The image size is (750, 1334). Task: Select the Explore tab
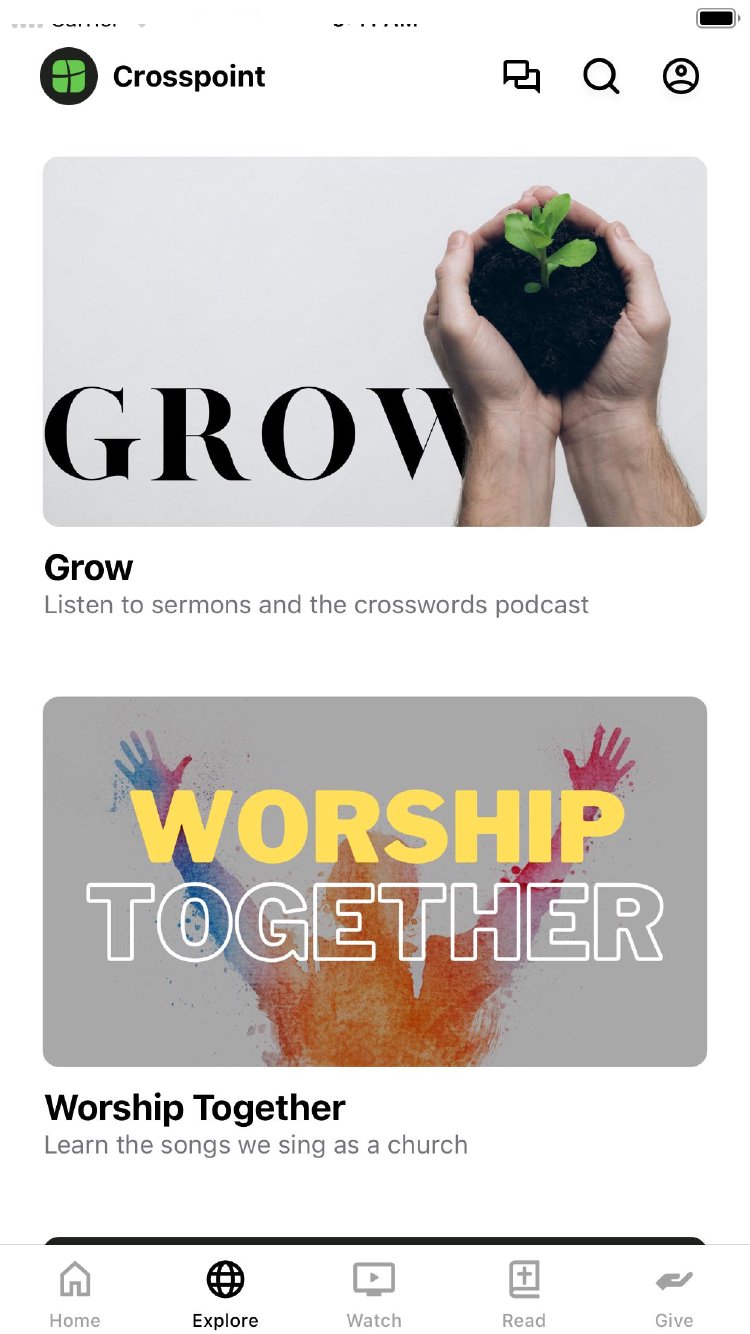tap(225, 1294)
